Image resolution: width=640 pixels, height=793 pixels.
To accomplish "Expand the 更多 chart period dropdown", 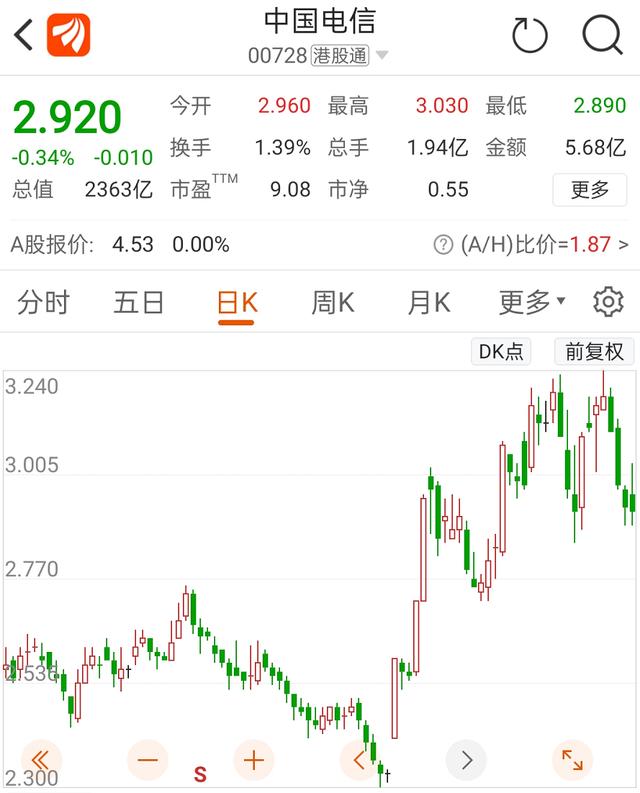I will [x=532, y=302].
